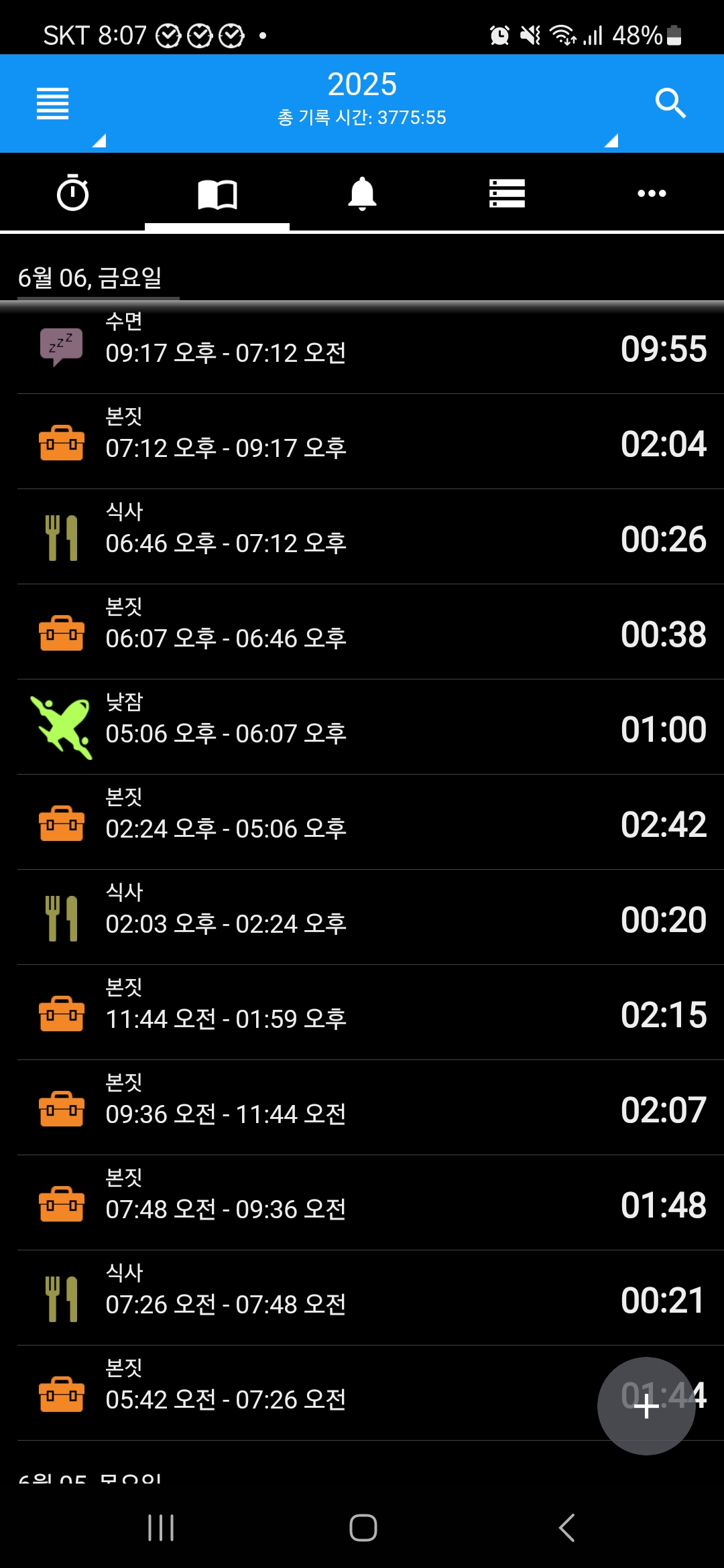Search the recorded activities
The height and width of the screenshot is (1568, 724).
pyautogui.click(x=670, y=103)
